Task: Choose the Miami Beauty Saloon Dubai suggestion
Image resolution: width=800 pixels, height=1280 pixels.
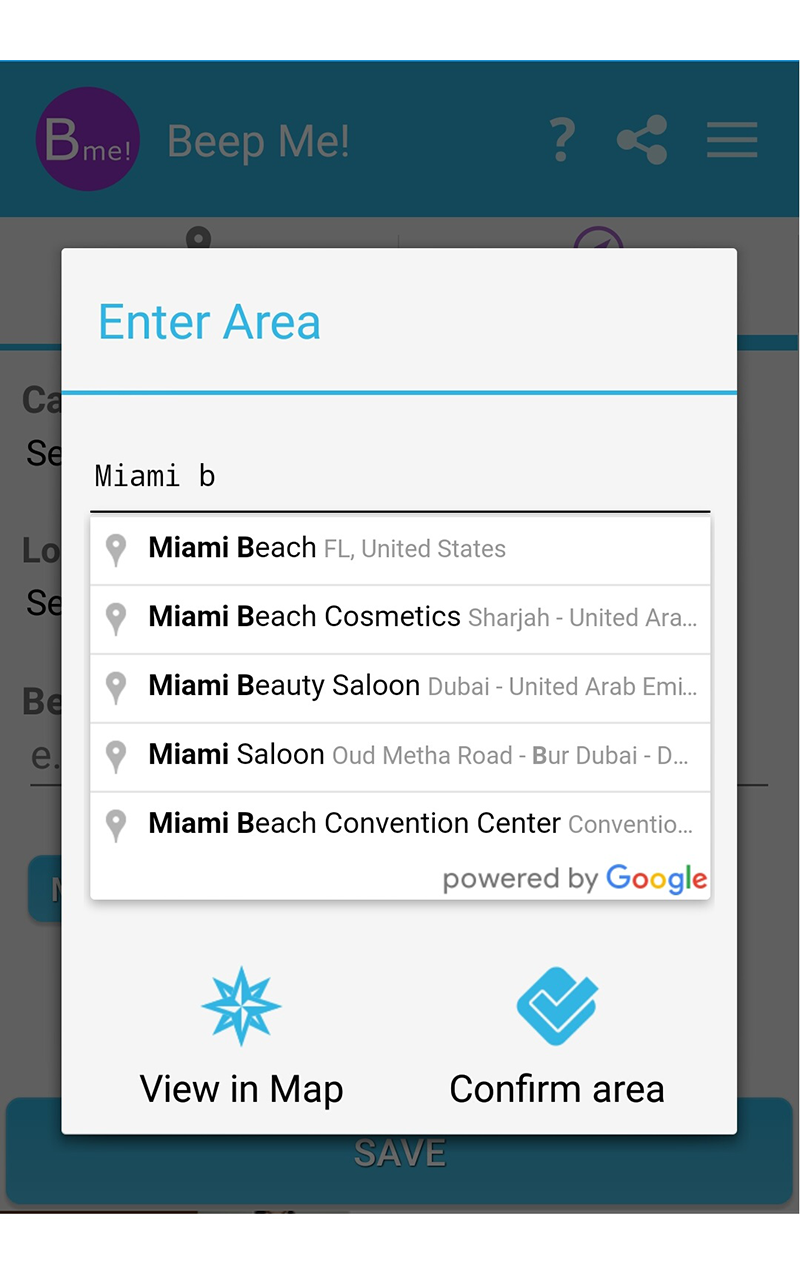Action: pyautogui.click(x=400, y=686)
